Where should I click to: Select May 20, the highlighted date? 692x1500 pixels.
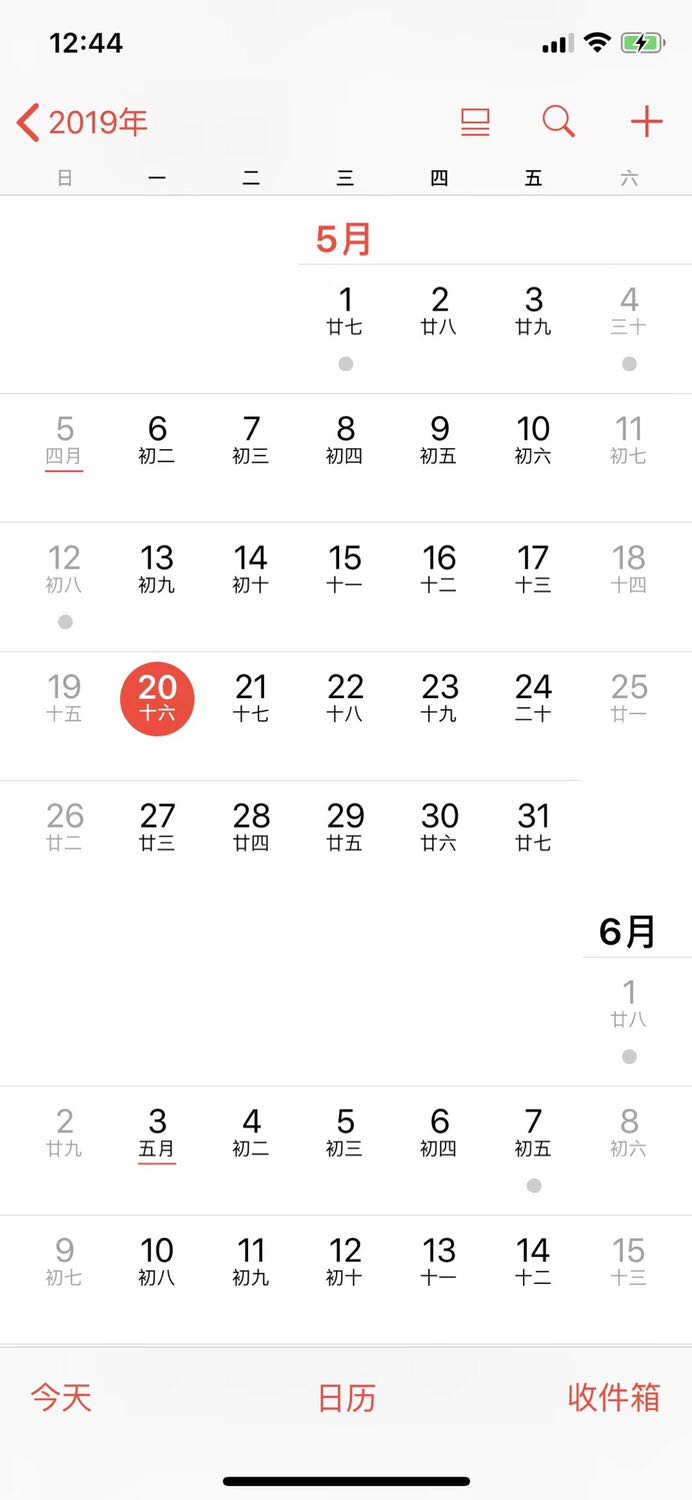click(157, 698)
